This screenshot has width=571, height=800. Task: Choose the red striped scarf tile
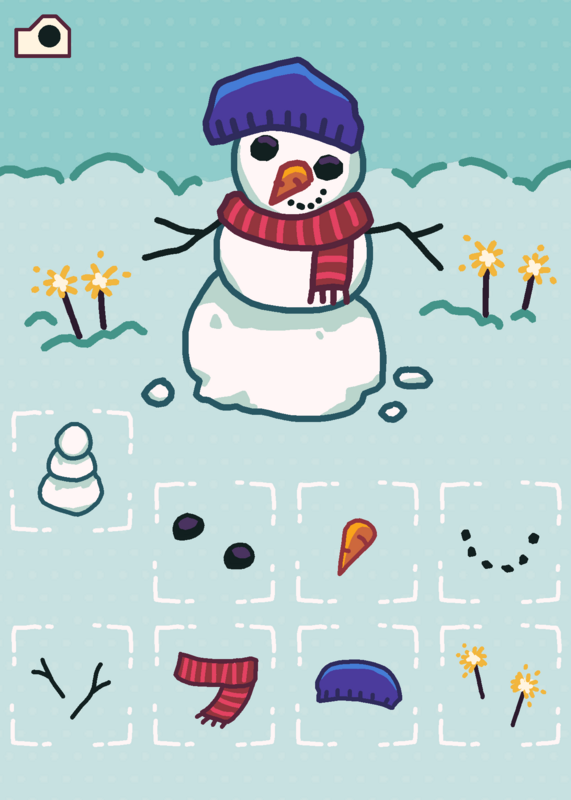coord(214,685)
